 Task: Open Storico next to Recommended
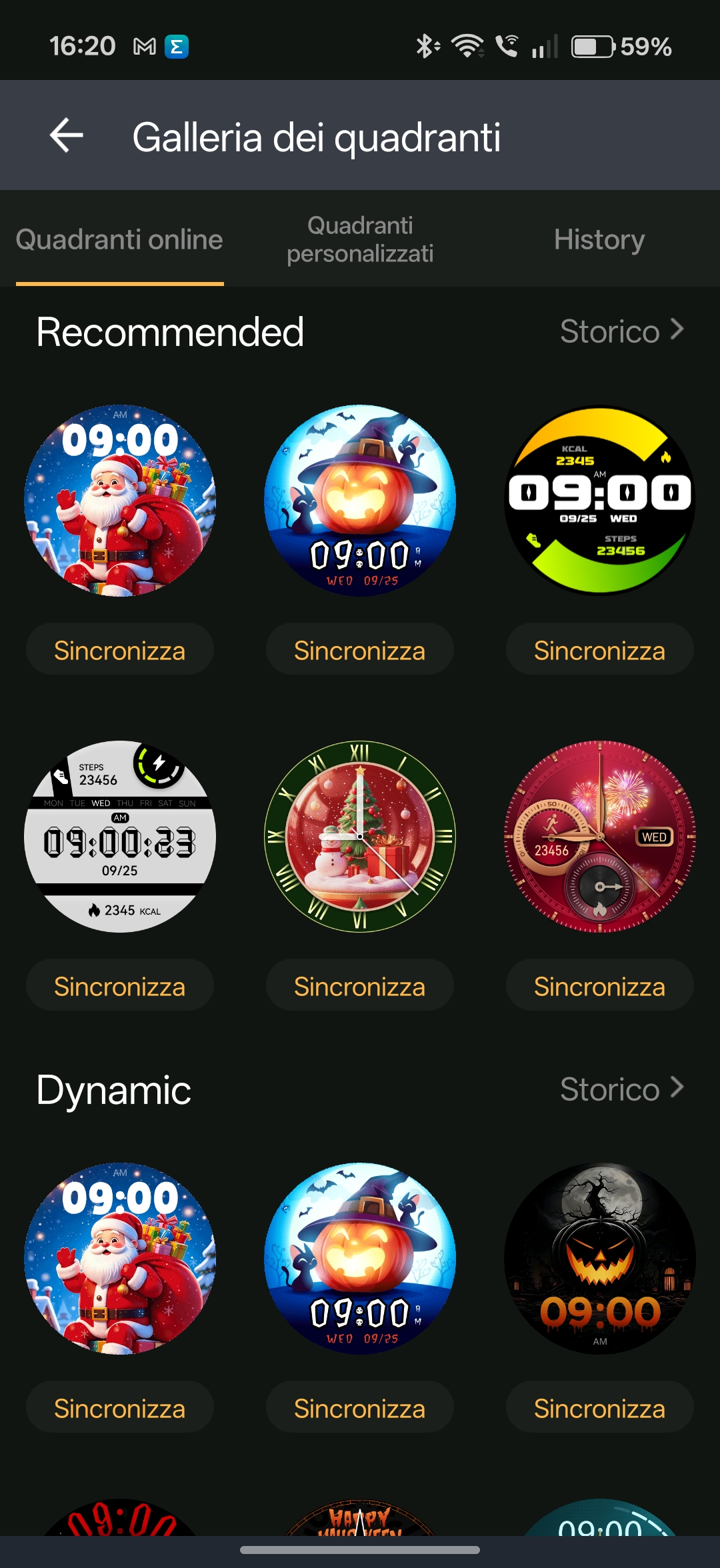[621, 331]
